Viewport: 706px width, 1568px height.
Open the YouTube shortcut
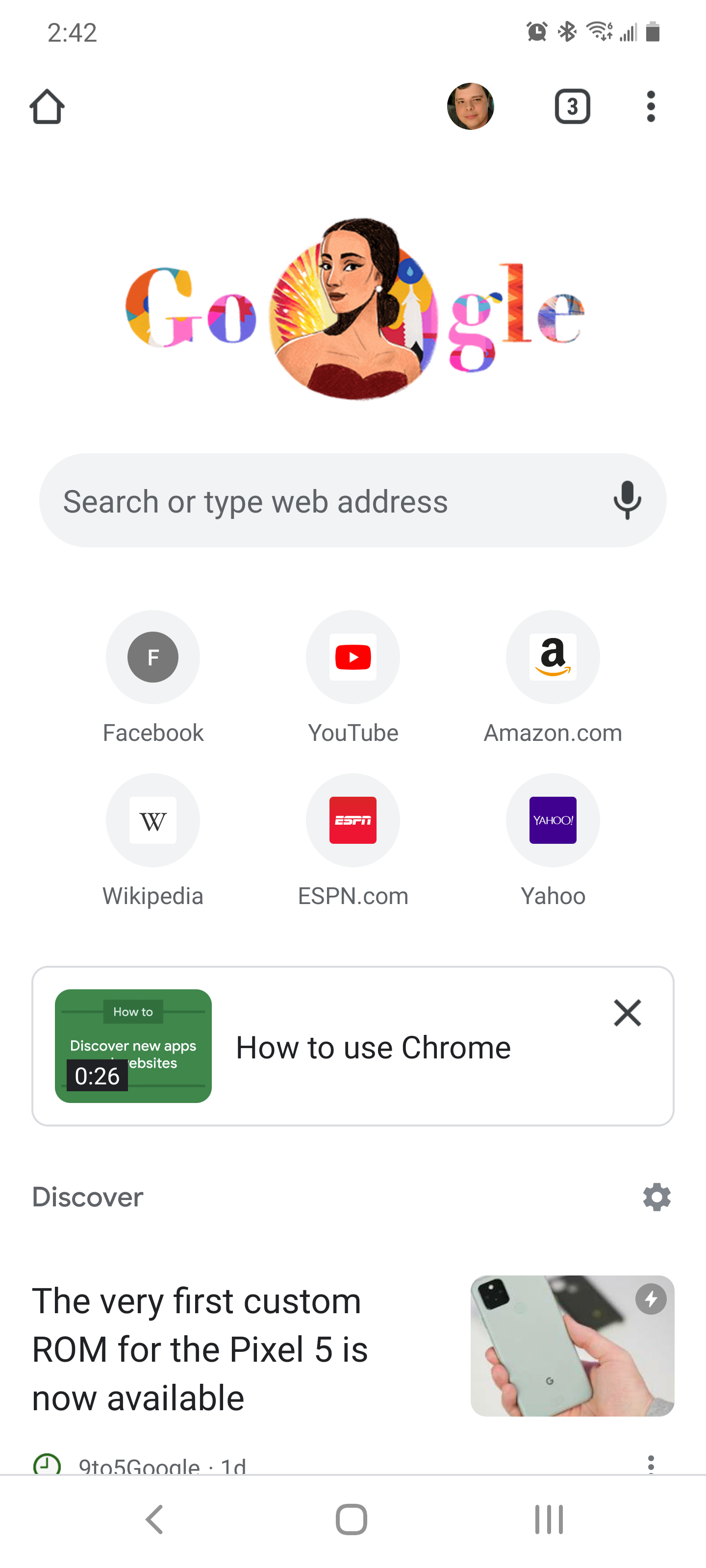coord(353,658)
